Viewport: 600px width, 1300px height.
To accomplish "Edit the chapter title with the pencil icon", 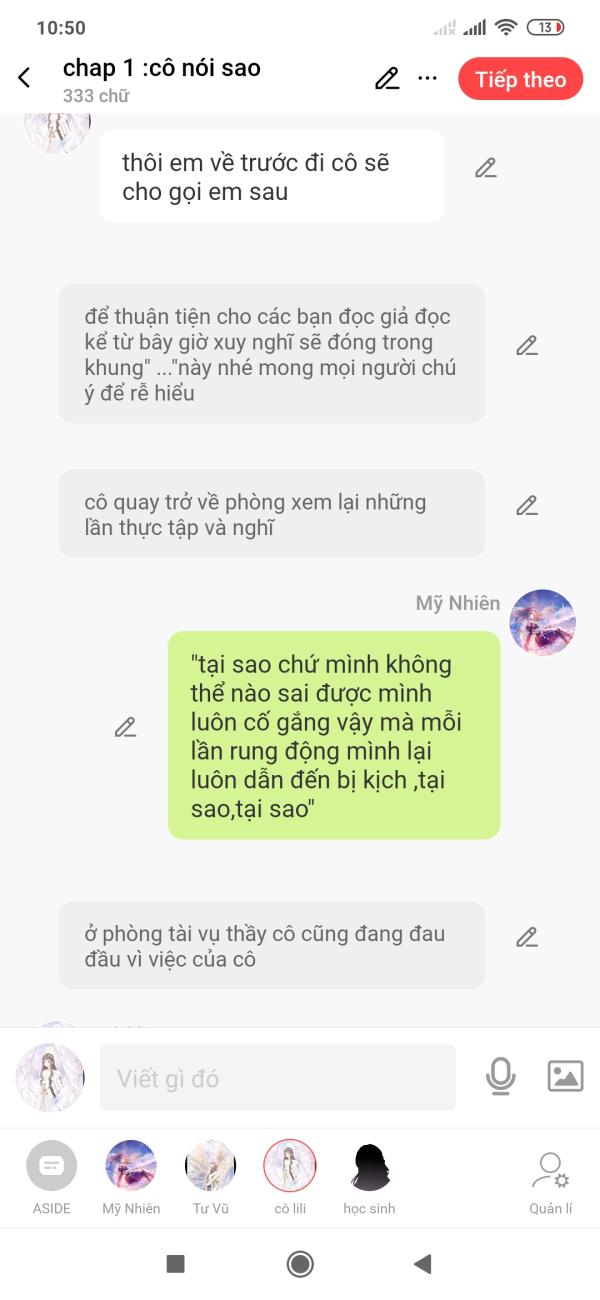I will point(387,79).
